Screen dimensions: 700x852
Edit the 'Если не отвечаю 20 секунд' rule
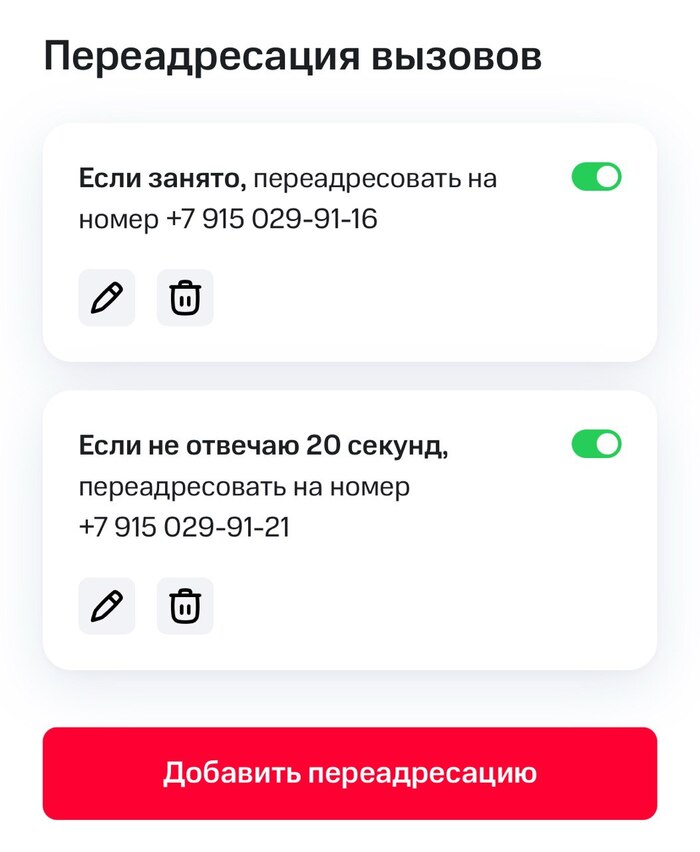tap(107, 606)
